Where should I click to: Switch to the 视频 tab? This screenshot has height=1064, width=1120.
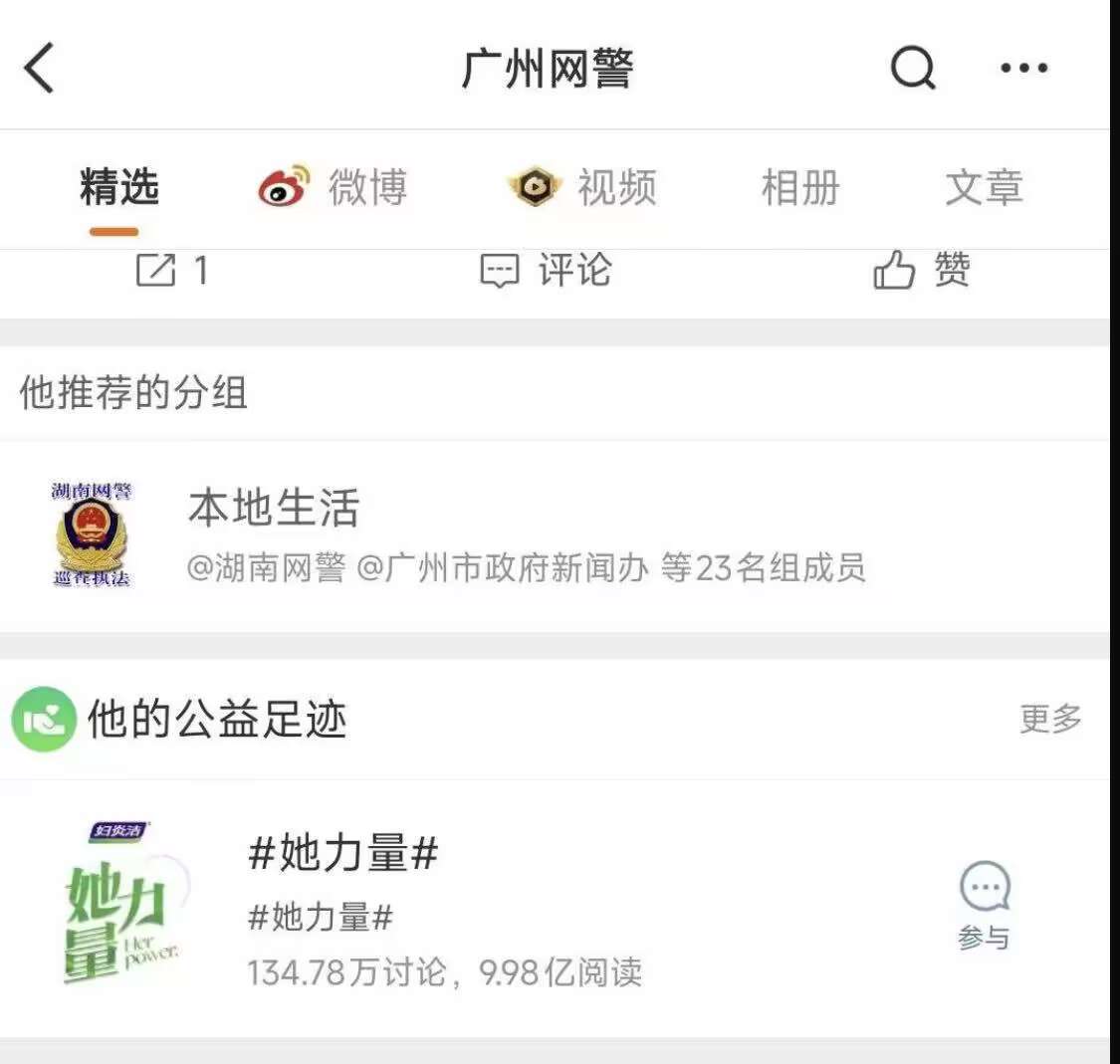tap(584, 188)
